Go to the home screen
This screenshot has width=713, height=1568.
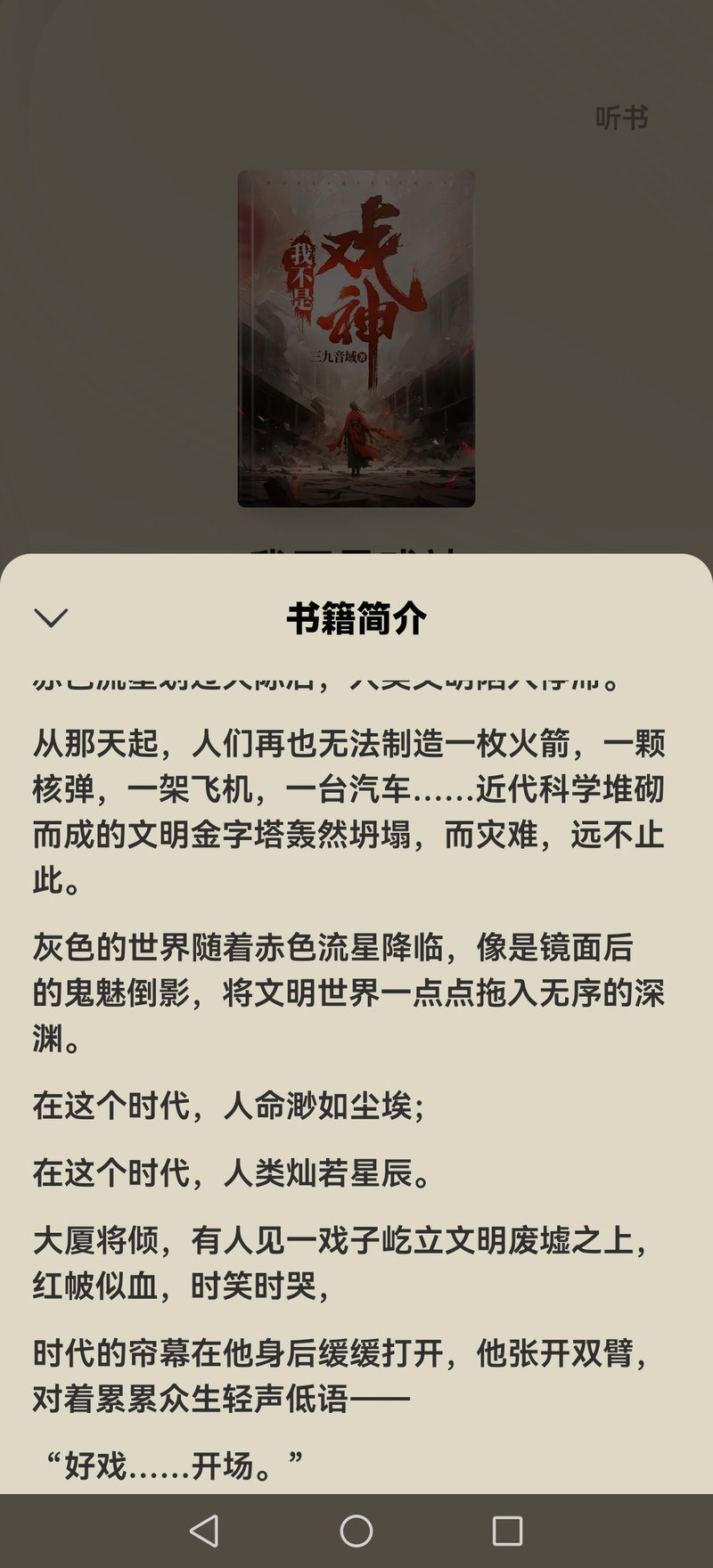pyautogui.click(x=356, y=1531)
